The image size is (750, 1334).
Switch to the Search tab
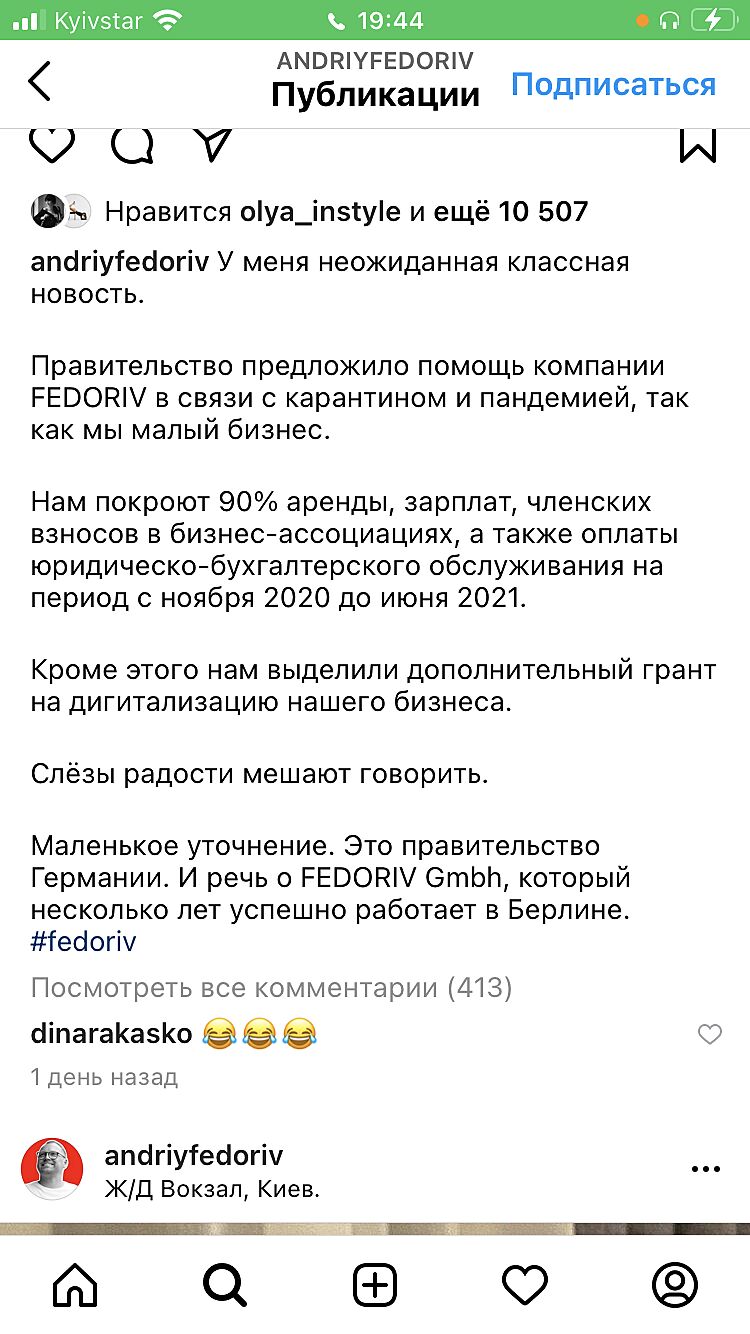225,1284
